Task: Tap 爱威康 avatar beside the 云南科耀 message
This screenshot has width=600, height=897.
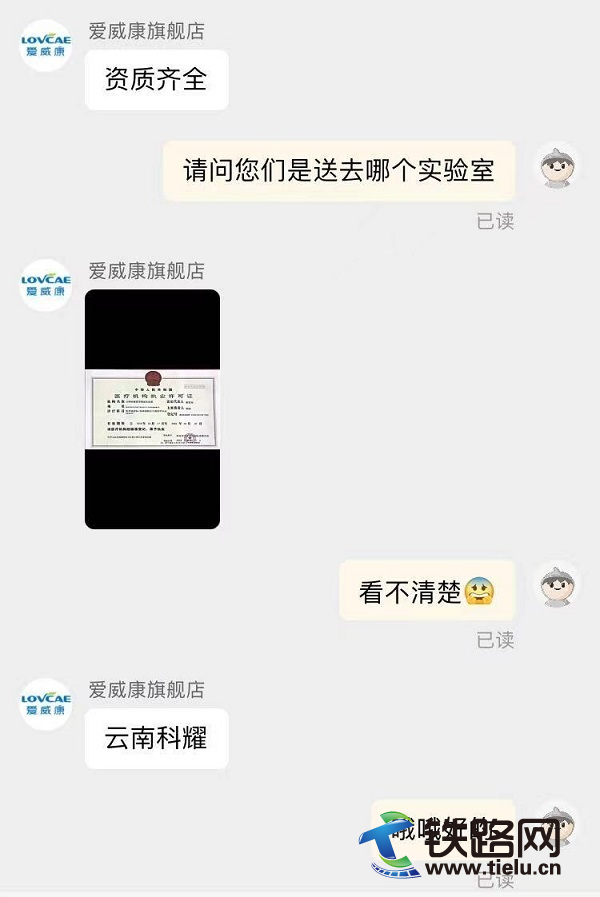Action: pos(46,704)
